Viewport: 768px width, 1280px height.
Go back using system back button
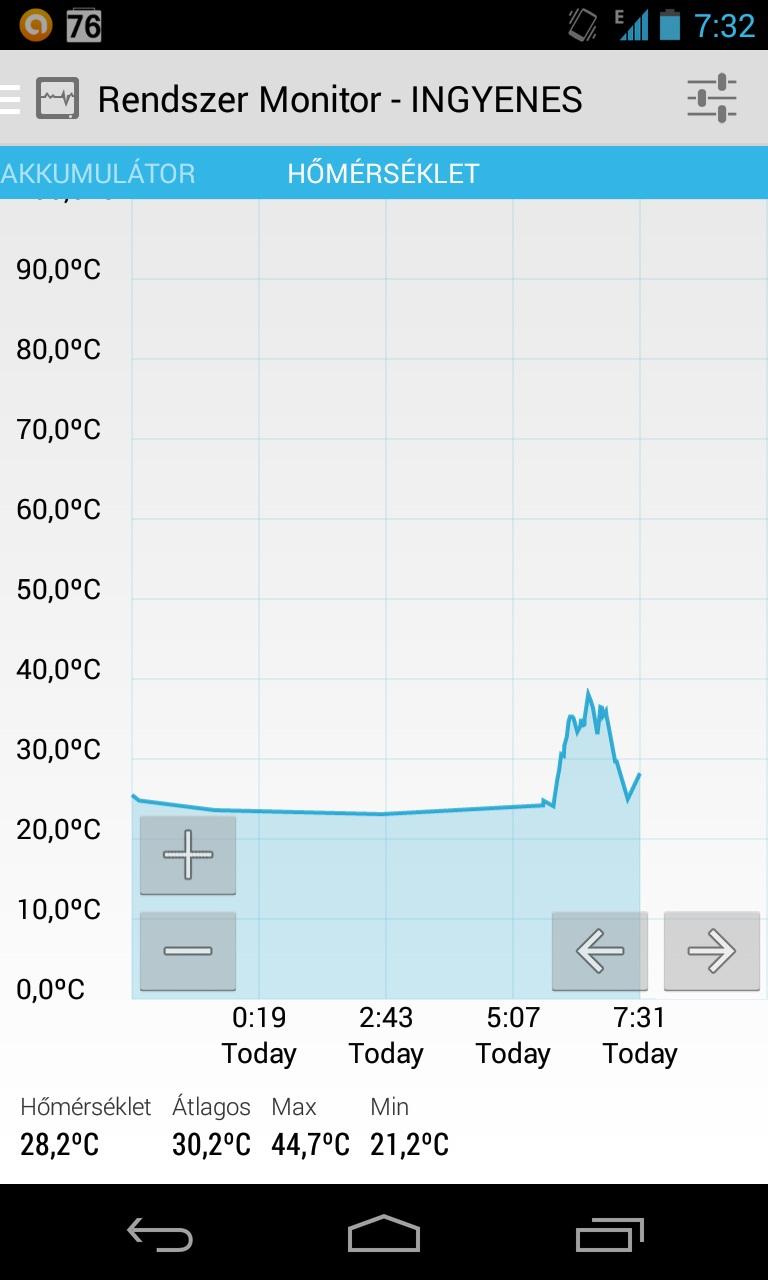coord(160,1234)
